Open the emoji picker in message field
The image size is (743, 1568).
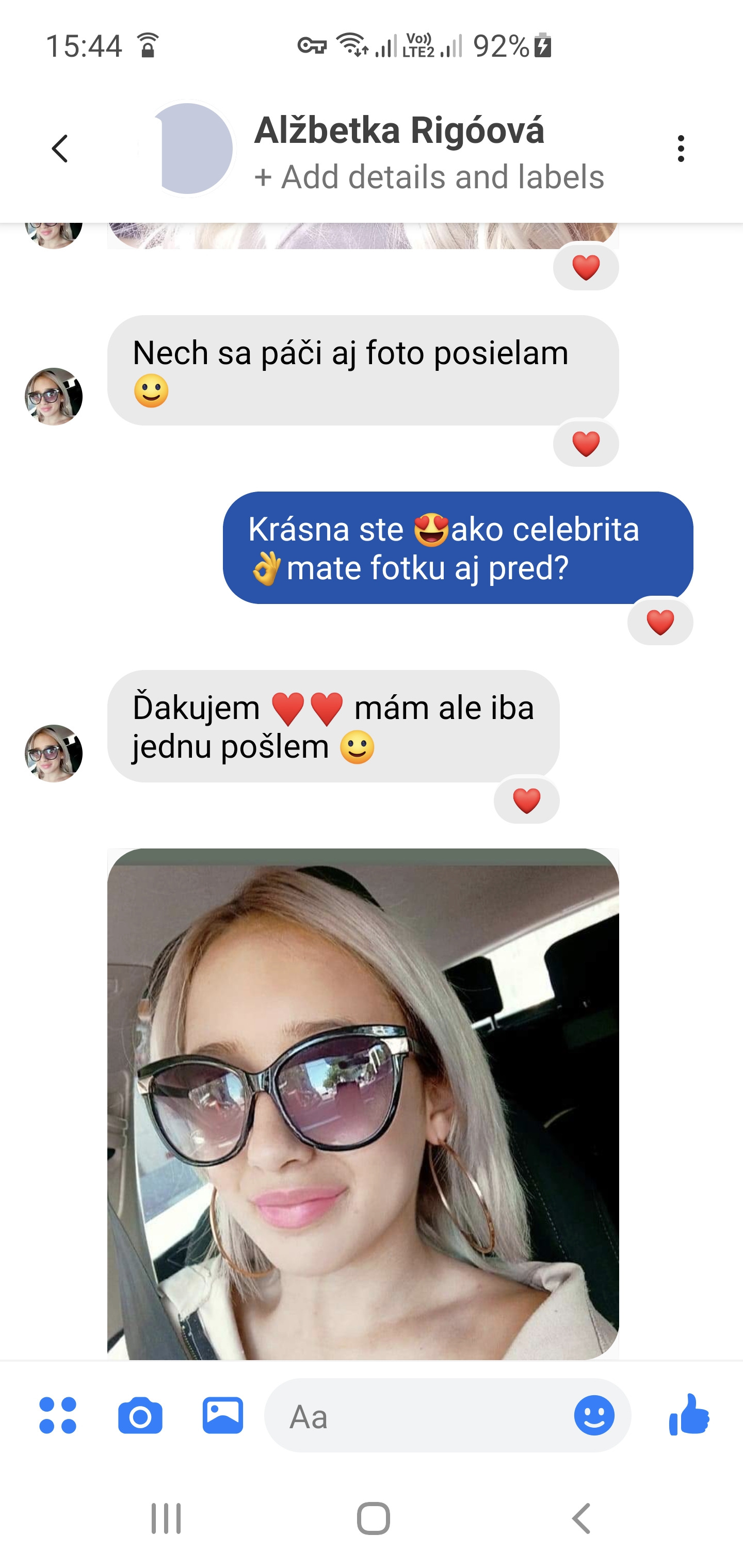click(x=594, y=1415)
